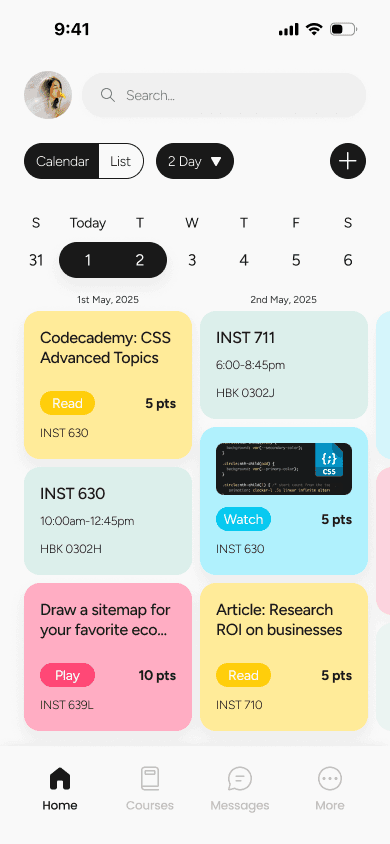The image size is (390, 844).
Task: Switch to List view
Action: click(x=121, y=161)
